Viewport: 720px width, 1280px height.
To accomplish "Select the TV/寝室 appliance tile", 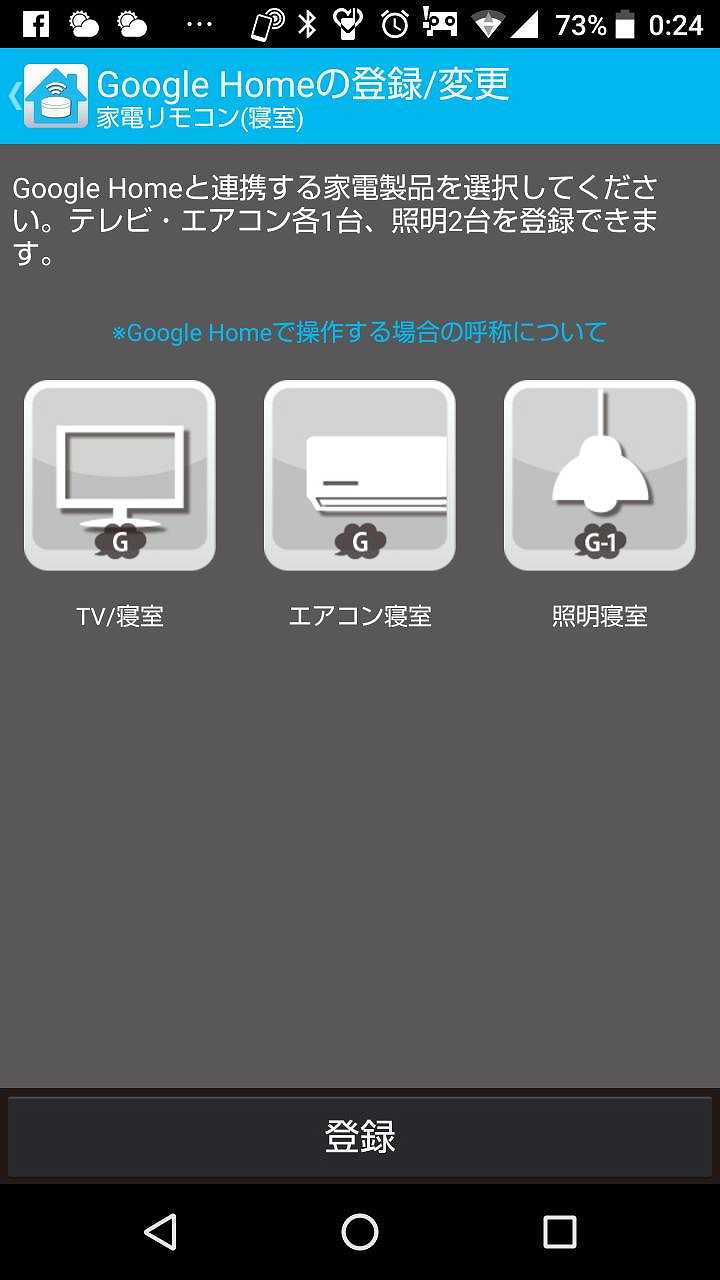I will tap(120, 476).
